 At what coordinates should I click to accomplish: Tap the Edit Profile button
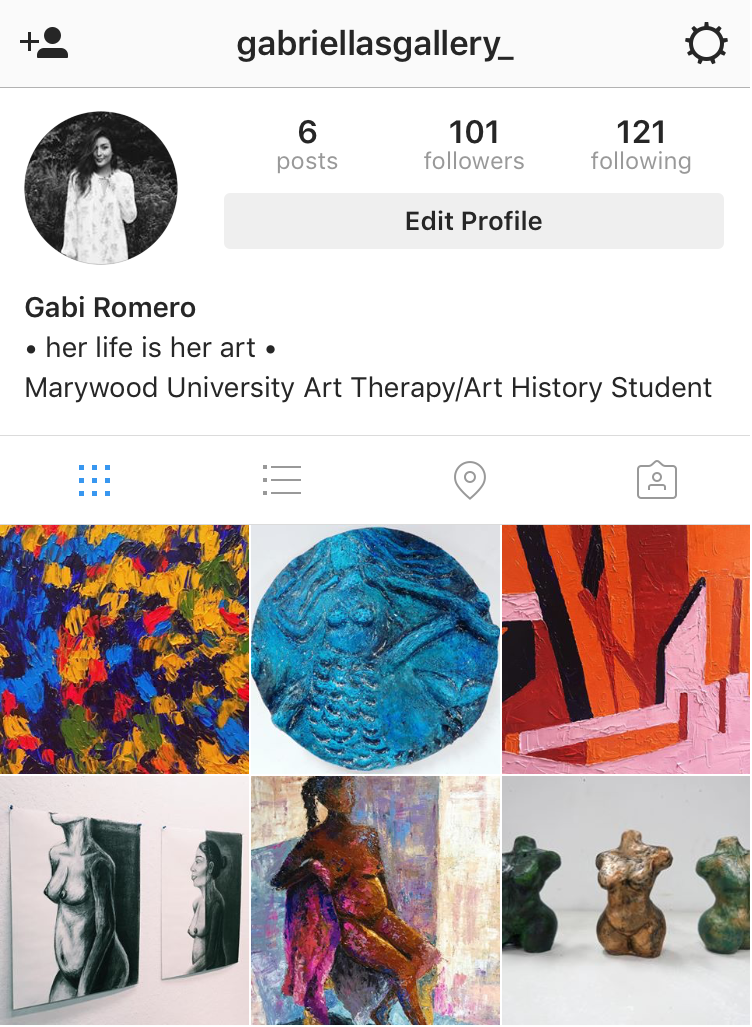point(473,221)
